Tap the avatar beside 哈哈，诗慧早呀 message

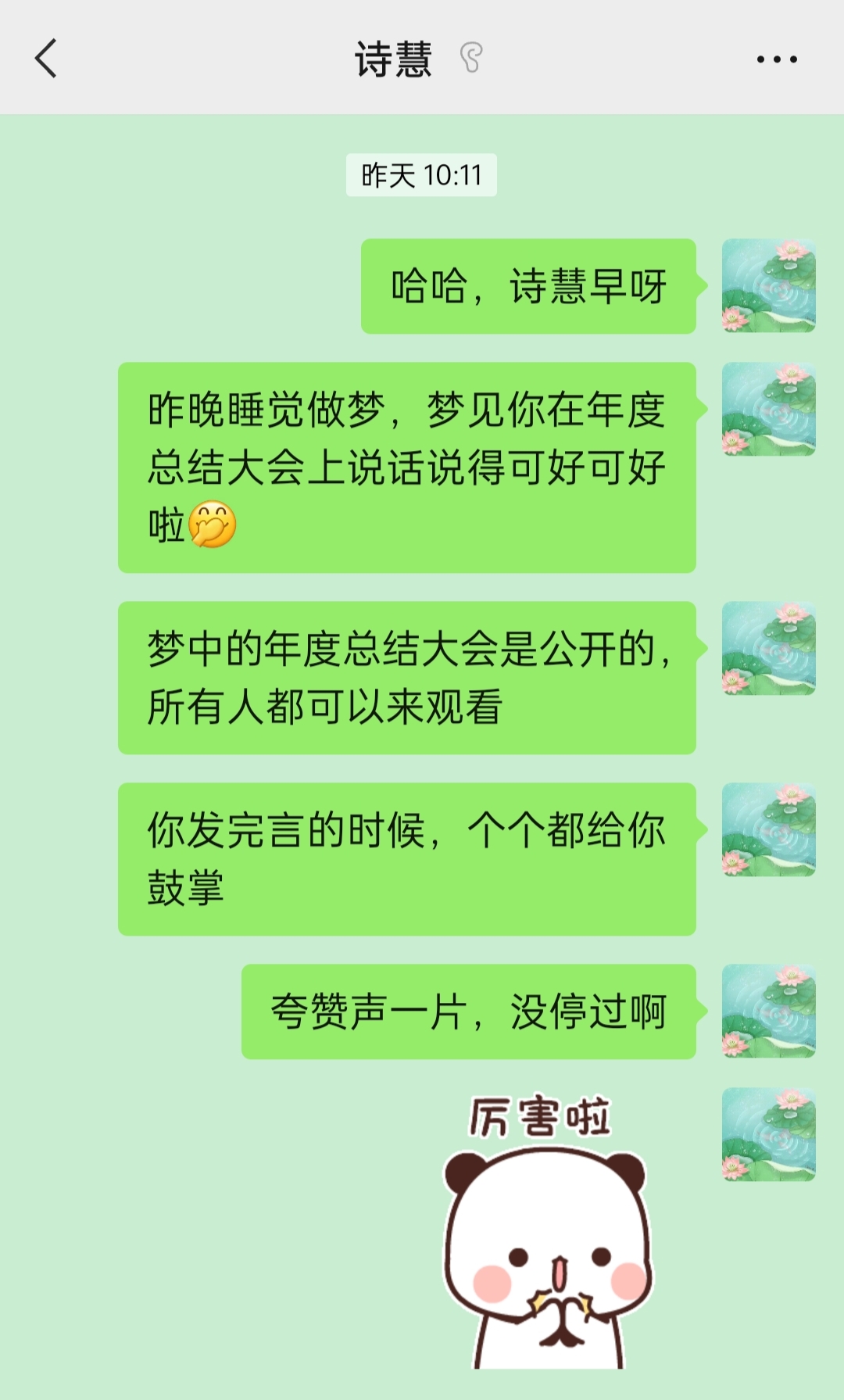tap(768, 285)
